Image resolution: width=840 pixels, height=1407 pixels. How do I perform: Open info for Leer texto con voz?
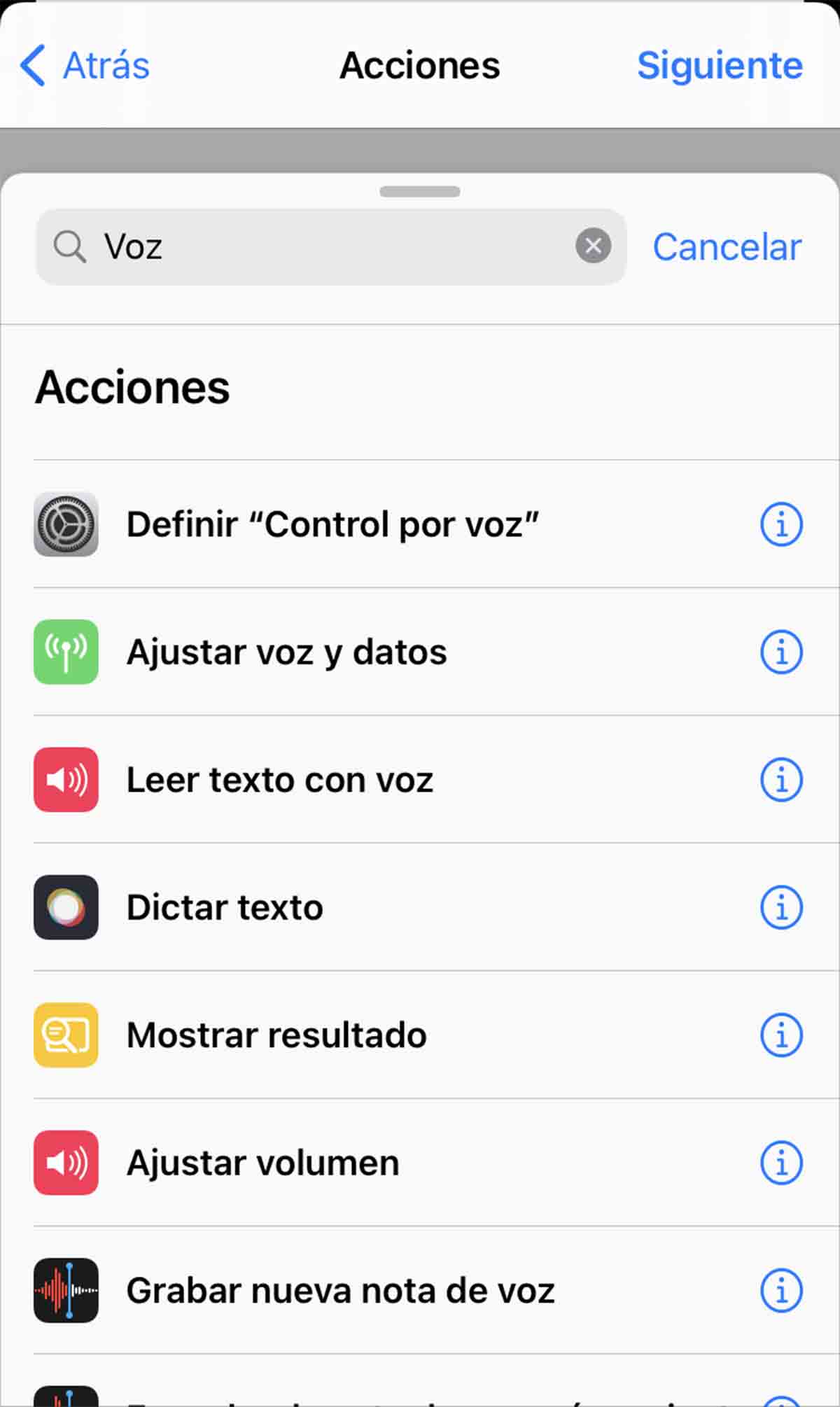[x=780, y=779]
